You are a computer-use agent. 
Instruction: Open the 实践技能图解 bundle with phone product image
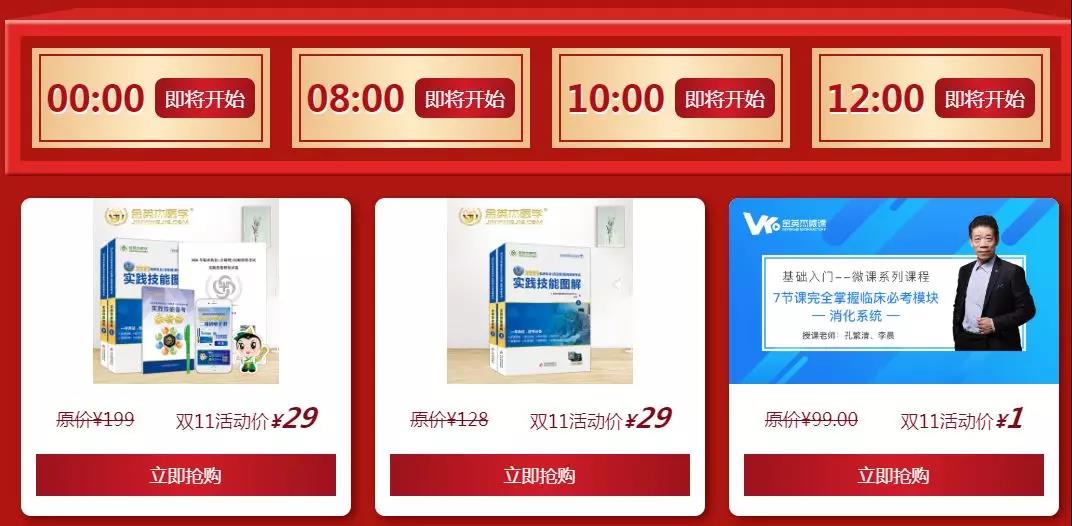coord(186,291)
